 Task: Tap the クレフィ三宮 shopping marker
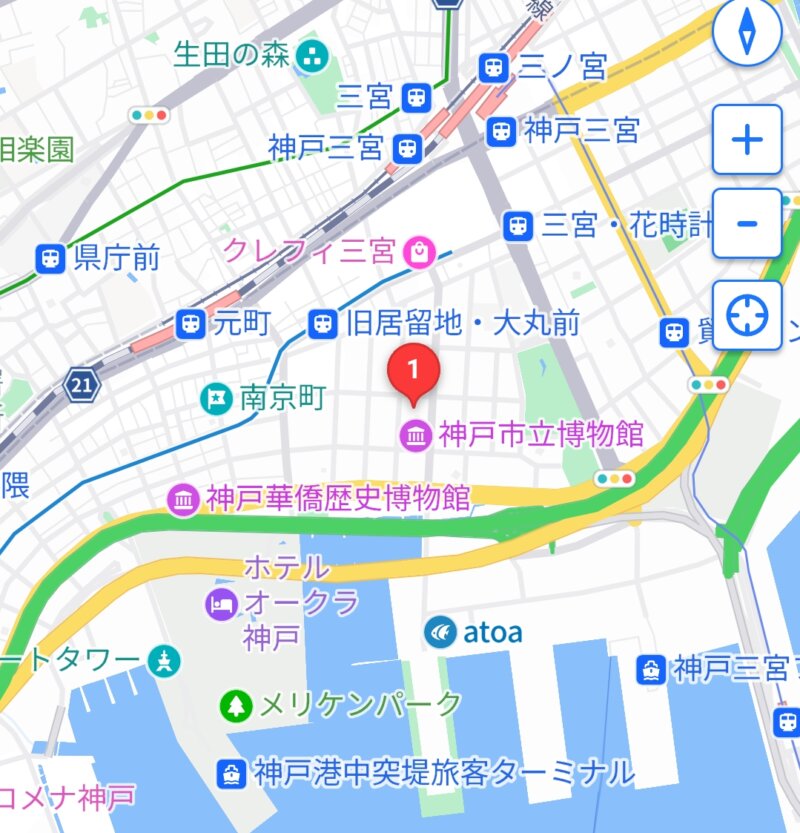coord(416,253)
